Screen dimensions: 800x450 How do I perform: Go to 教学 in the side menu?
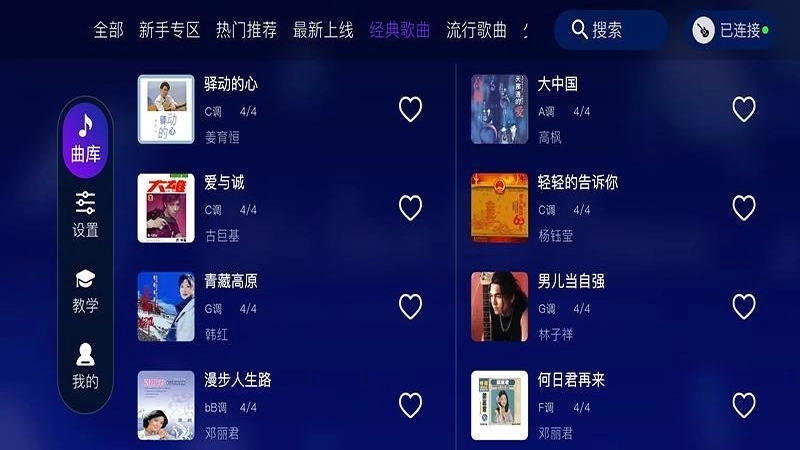pos(86,291)
